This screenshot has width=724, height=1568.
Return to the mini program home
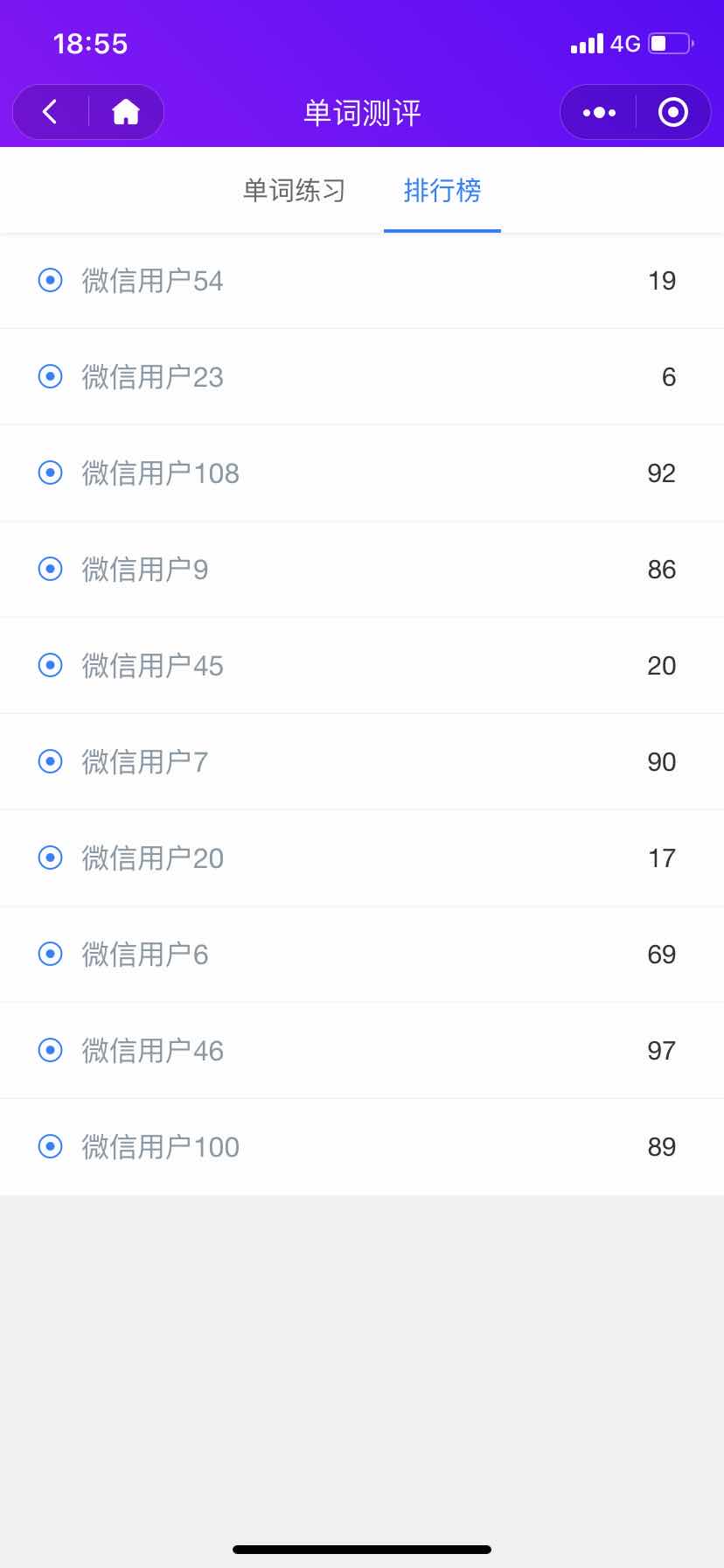[126, 112]
